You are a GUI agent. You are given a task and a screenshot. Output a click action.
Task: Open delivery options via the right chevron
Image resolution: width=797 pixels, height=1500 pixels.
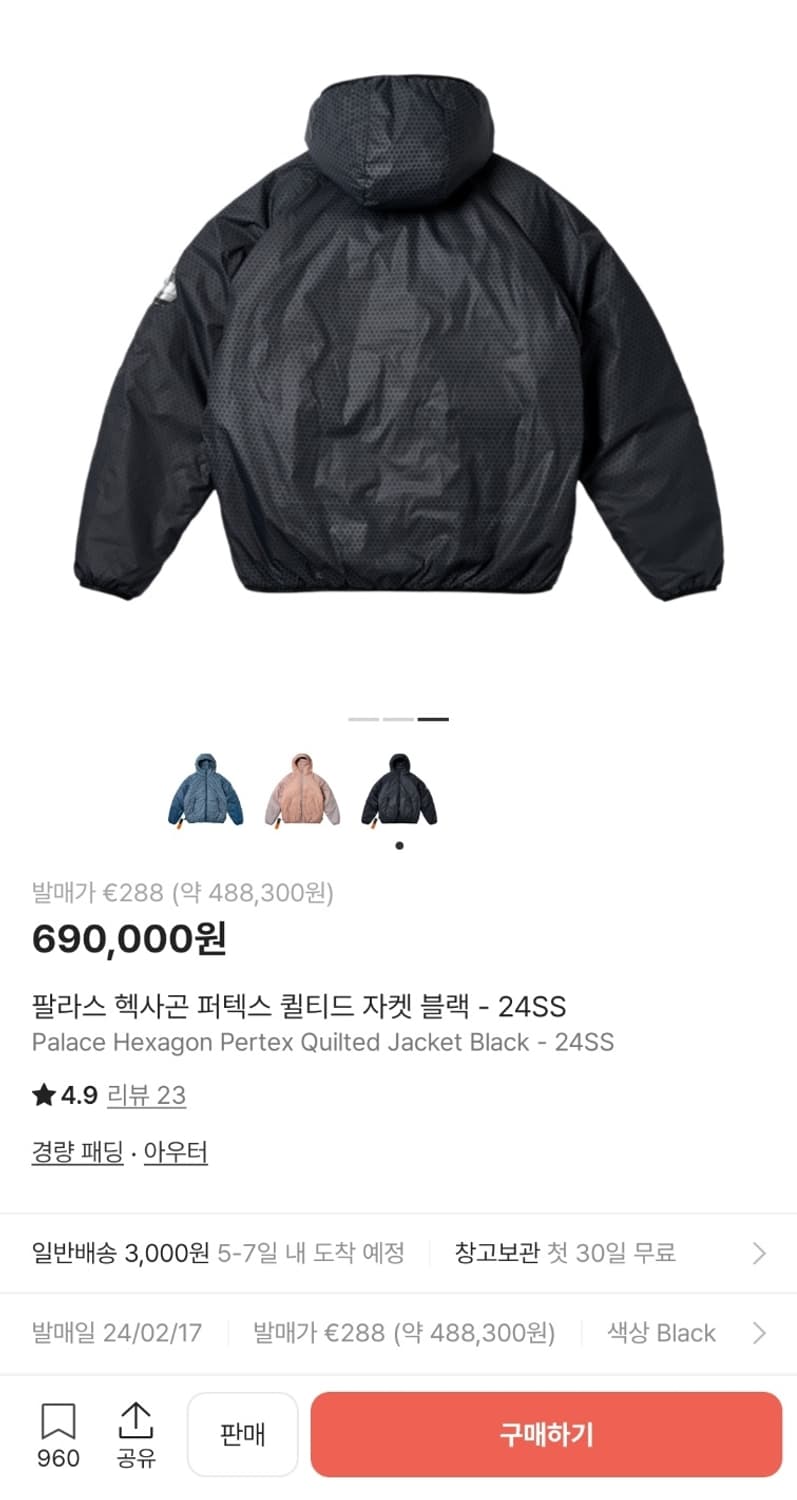pos(759,1253)
